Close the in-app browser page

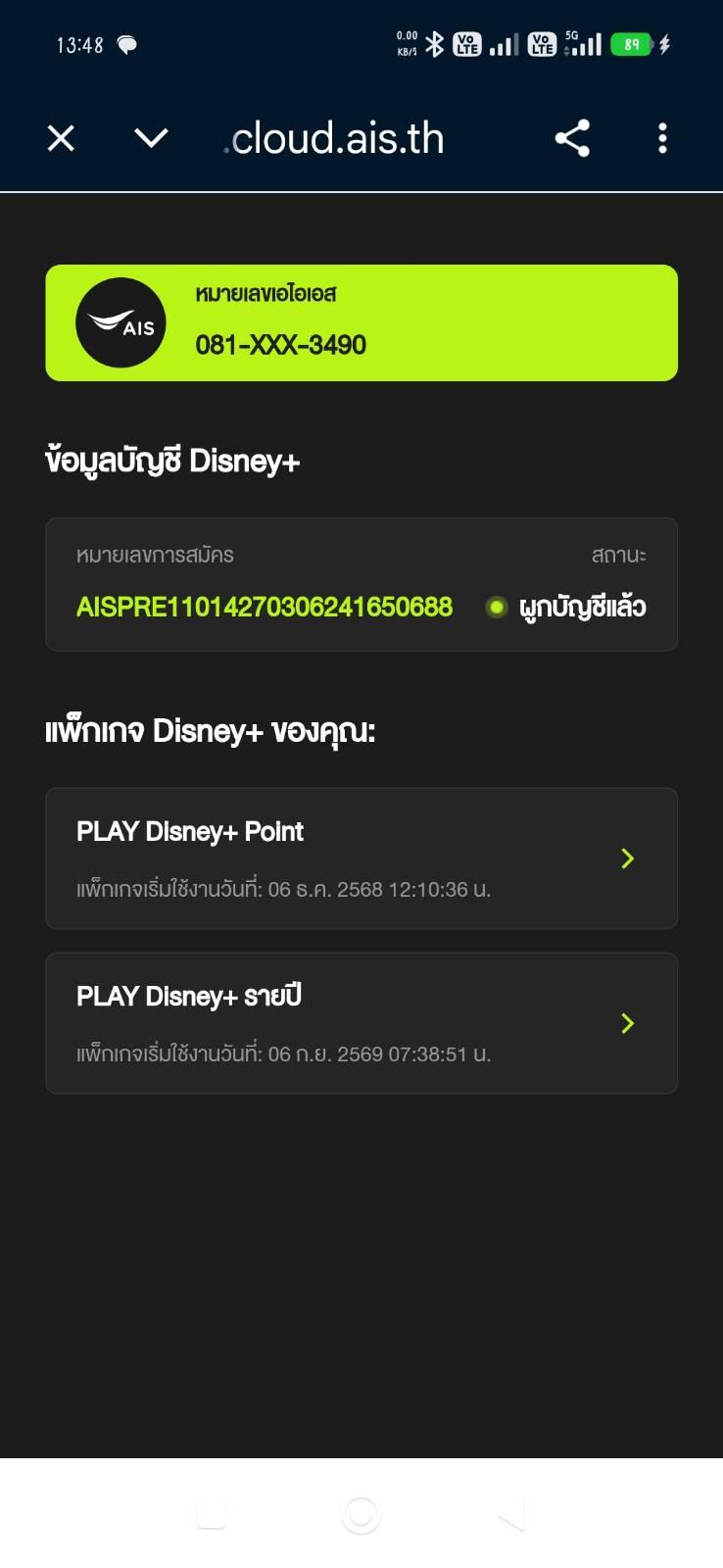tap(61, 138)
